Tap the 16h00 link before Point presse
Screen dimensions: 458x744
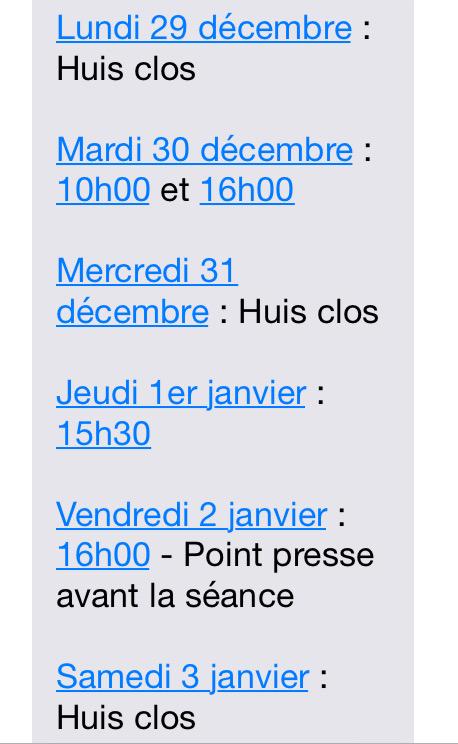(x=103, y=555)
